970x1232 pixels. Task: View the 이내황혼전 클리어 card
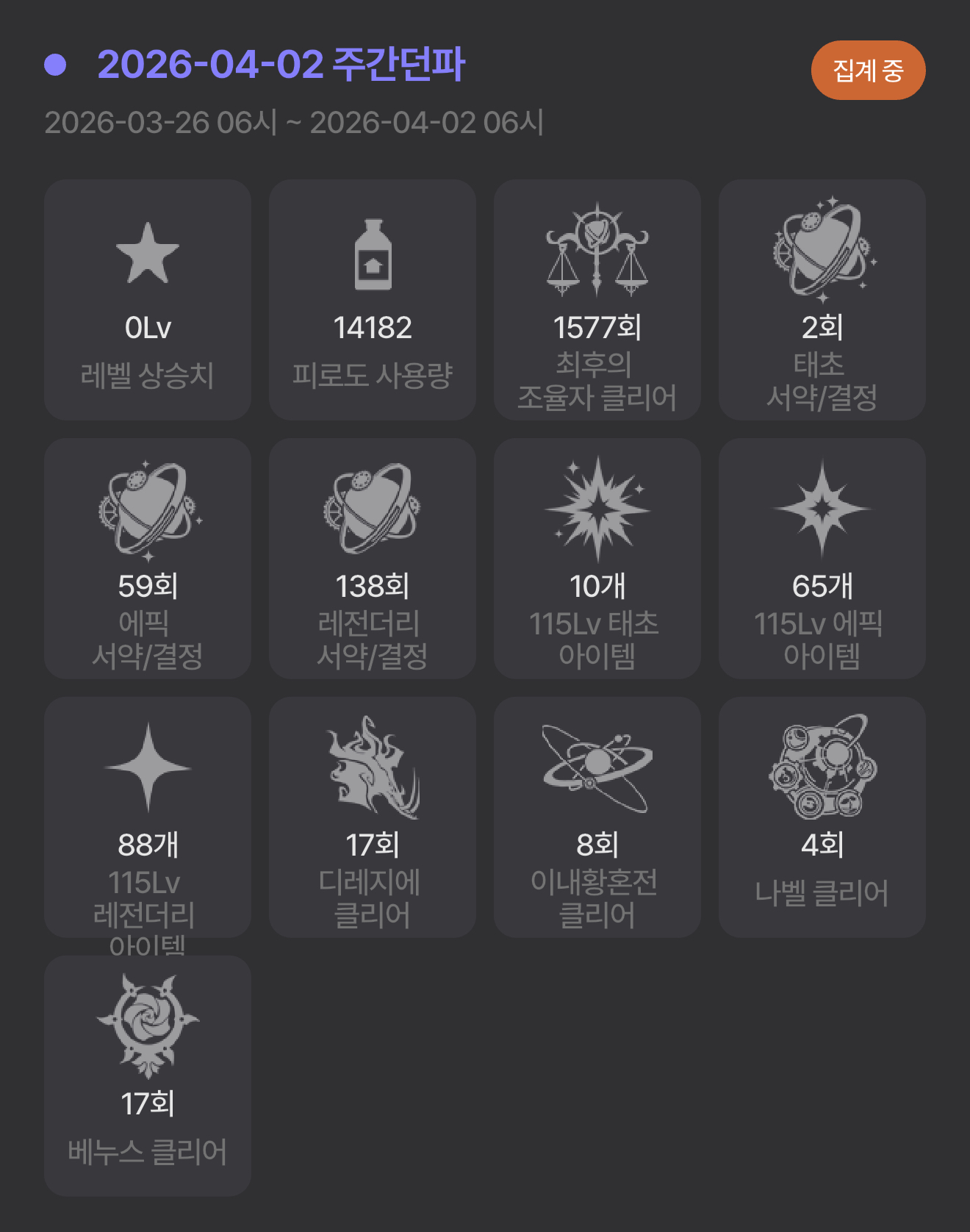click(x=597, y=817)
